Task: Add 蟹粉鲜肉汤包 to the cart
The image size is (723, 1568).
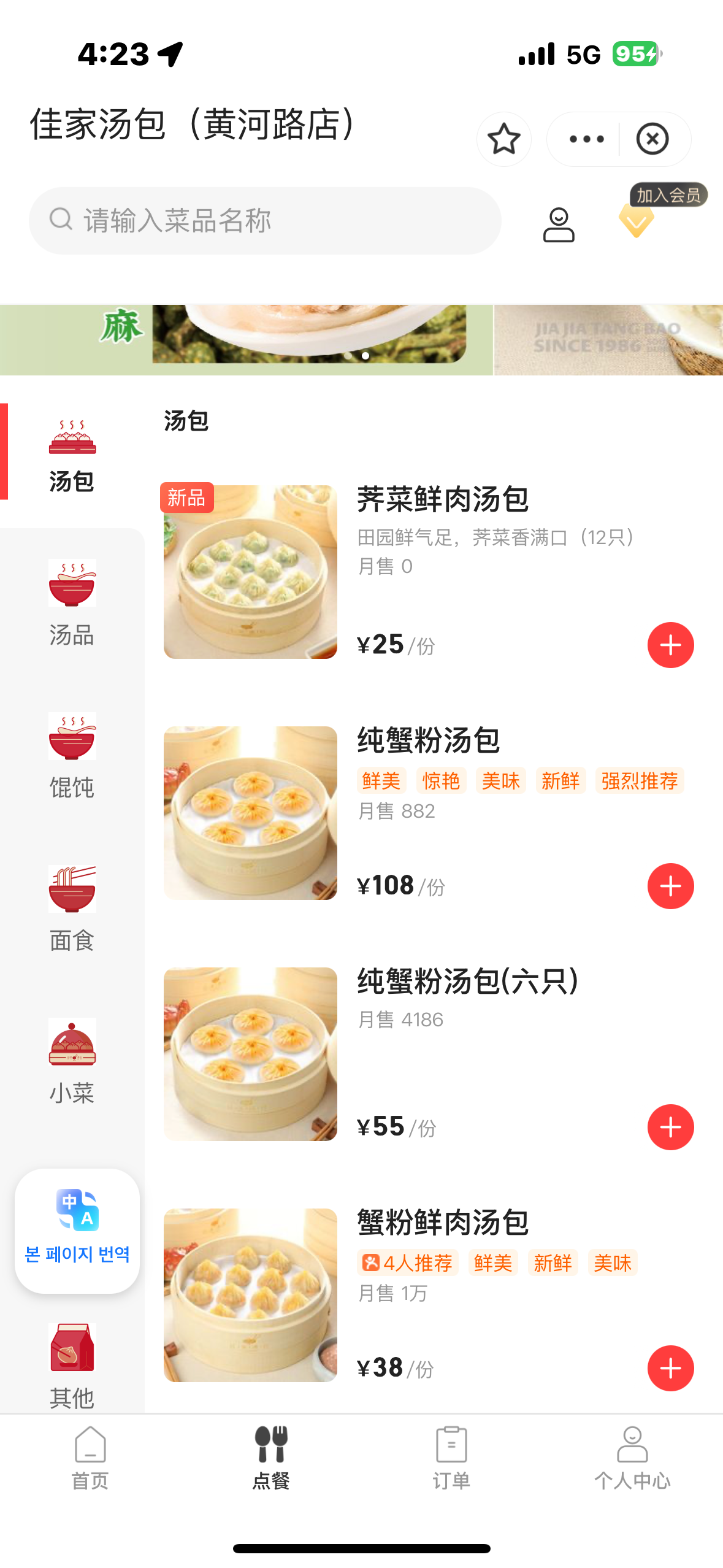Action: point(670,1369)
